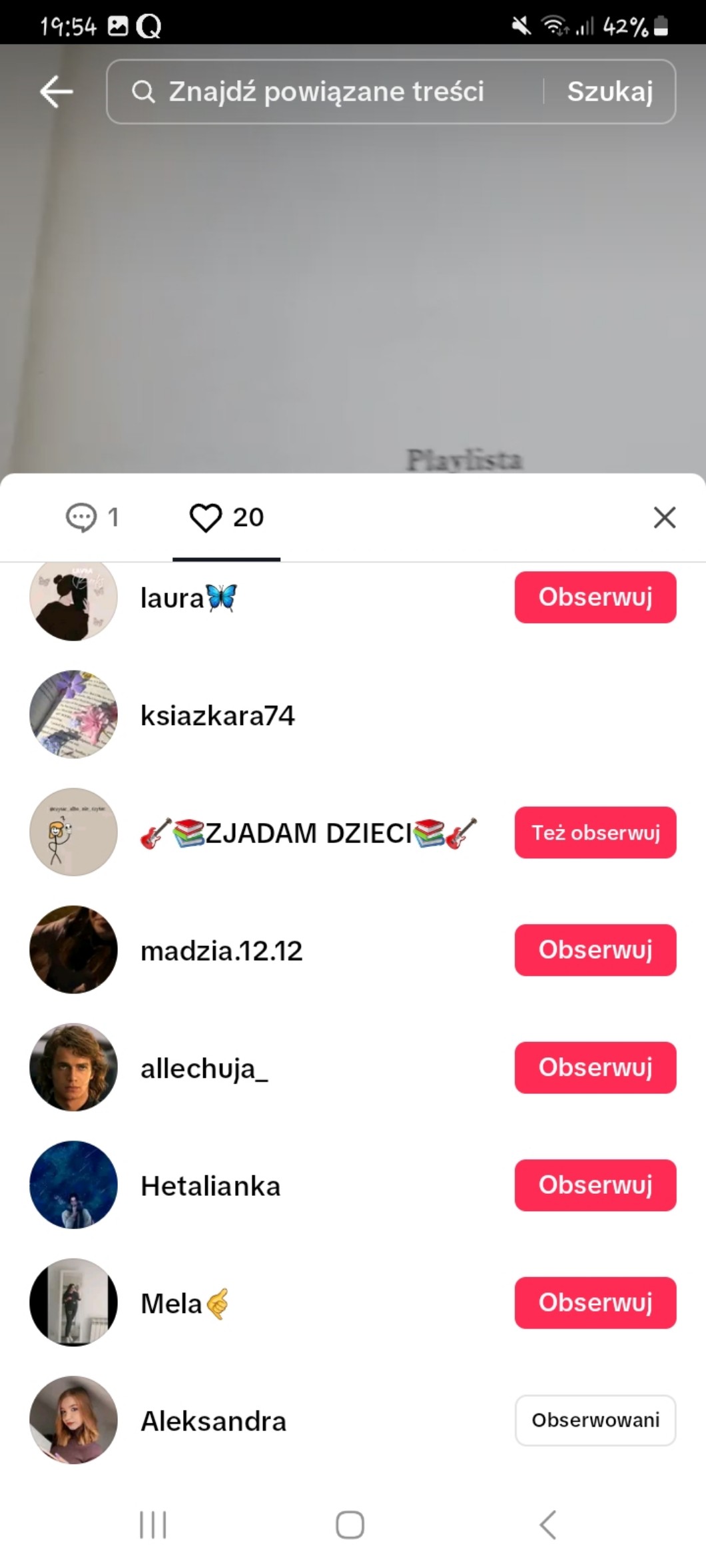
Task: Open the system recent apps
Action: (x=153, y=1525)
